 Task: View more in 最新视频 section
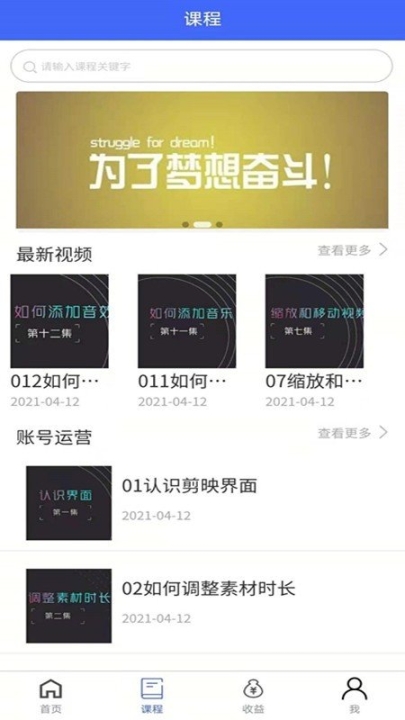pos(353,250)
